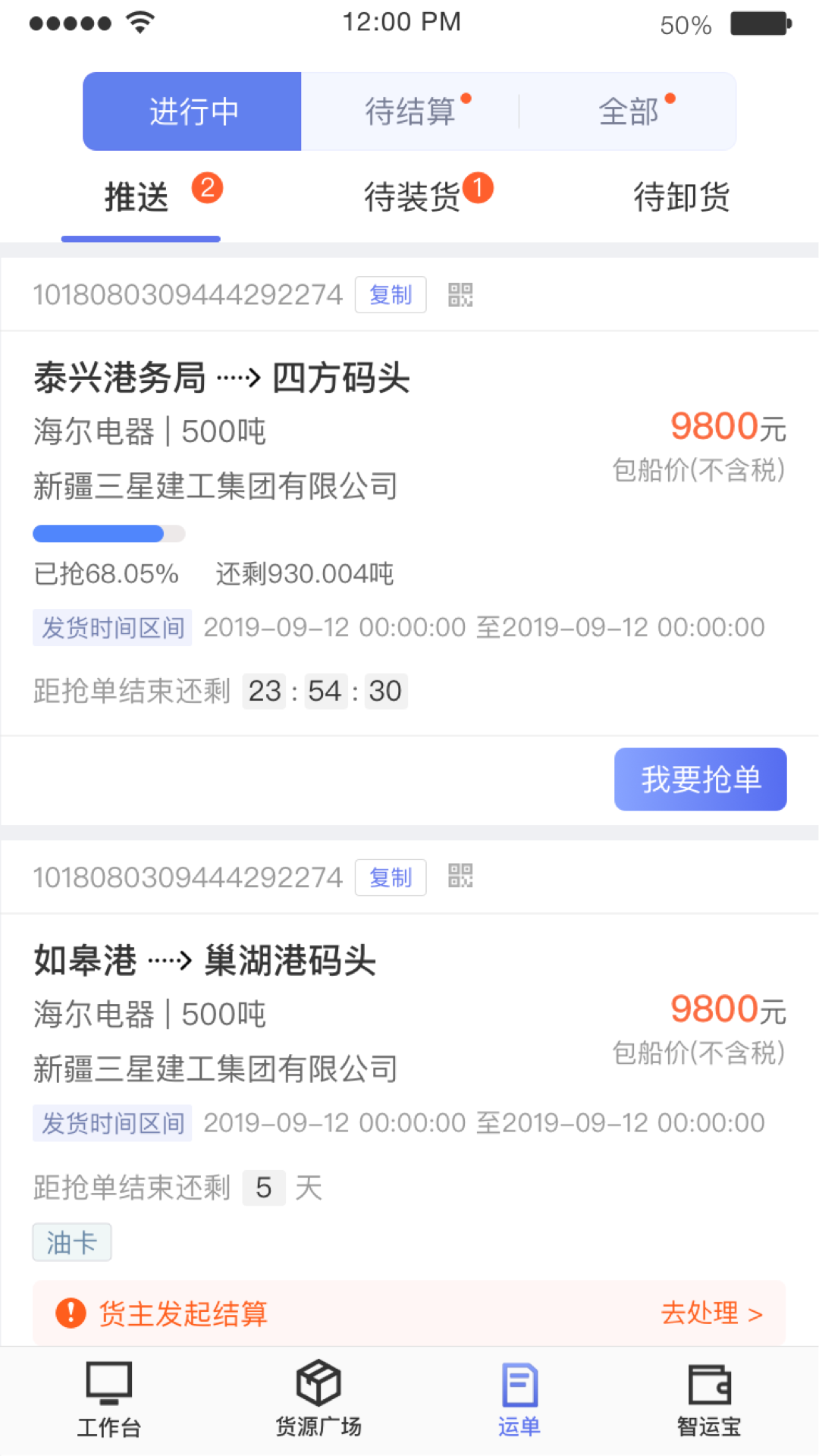The height and width of the screenshot is (1456, 819).
Task: Click the orange alert icon next to 货主发起结算
Action: pos(71,1313)
